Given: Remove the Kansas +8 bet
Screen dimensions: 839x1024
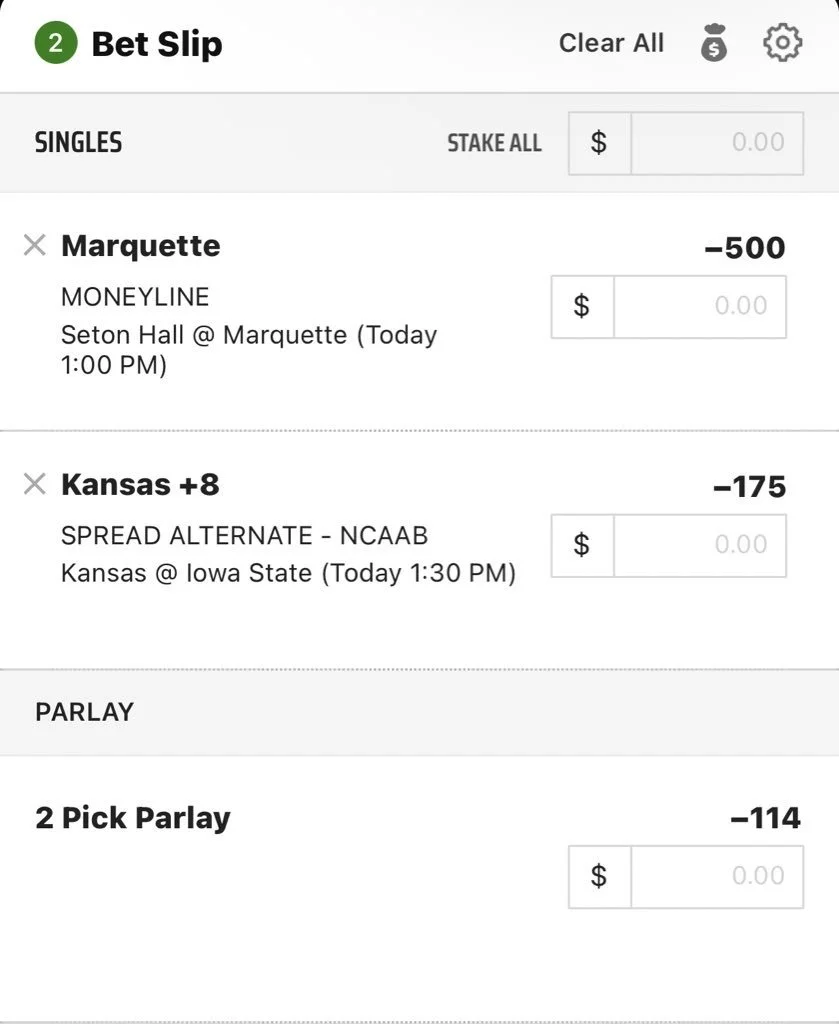Looking at the screenshot, I should [35, 485].
